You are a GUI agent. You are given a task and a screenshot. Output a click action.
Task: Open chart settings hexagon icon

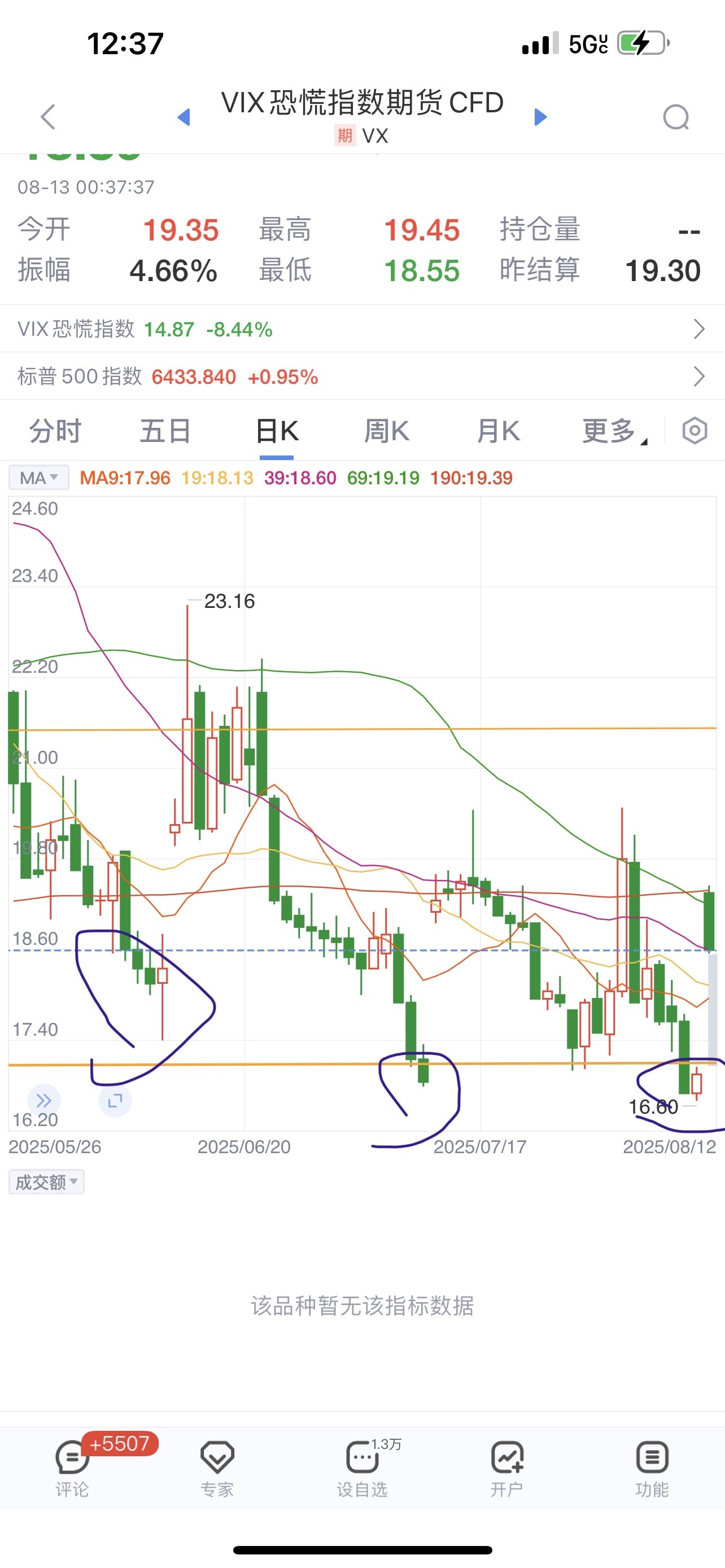point(695,431)
